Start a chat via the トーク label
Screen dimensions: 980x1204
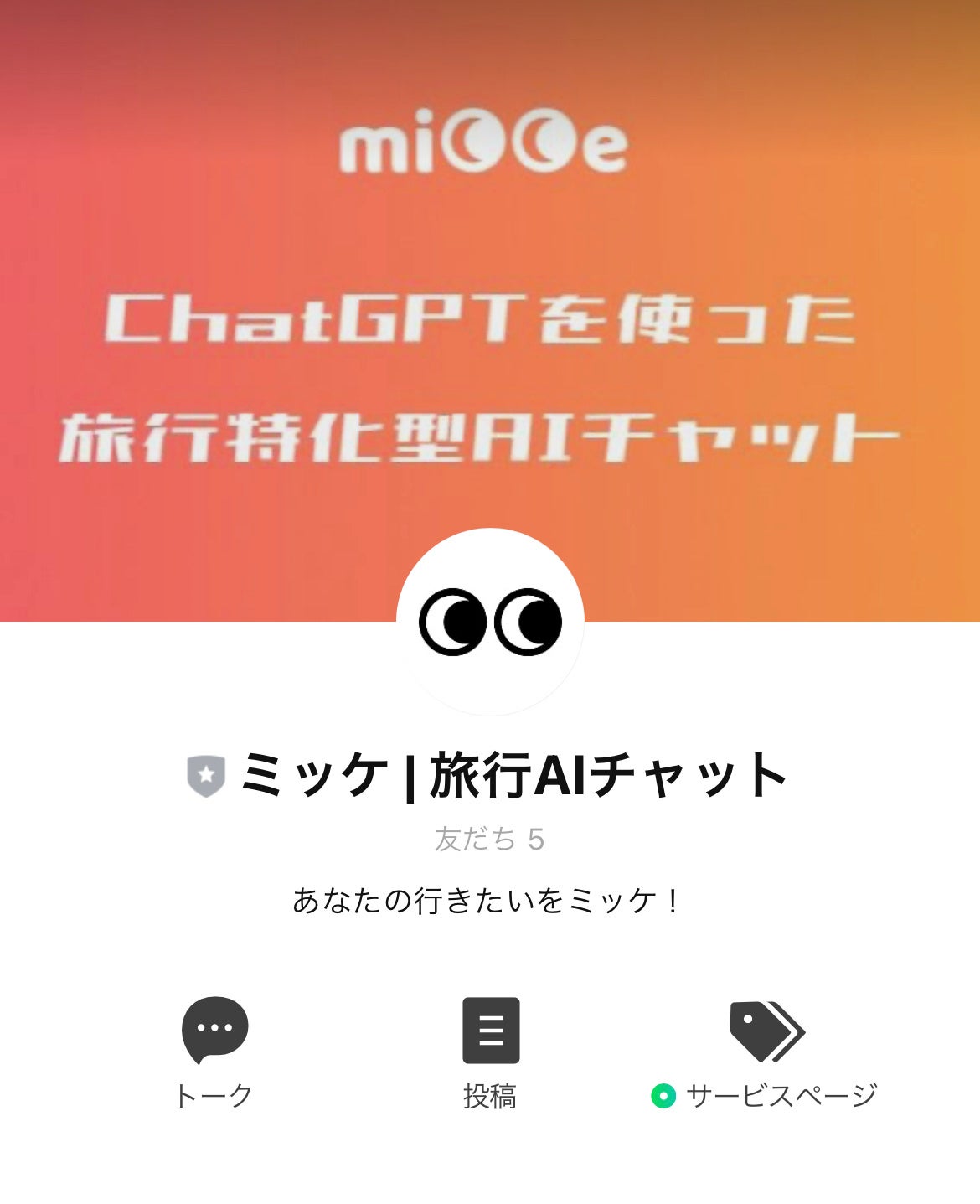click(x=216, y=1093)
